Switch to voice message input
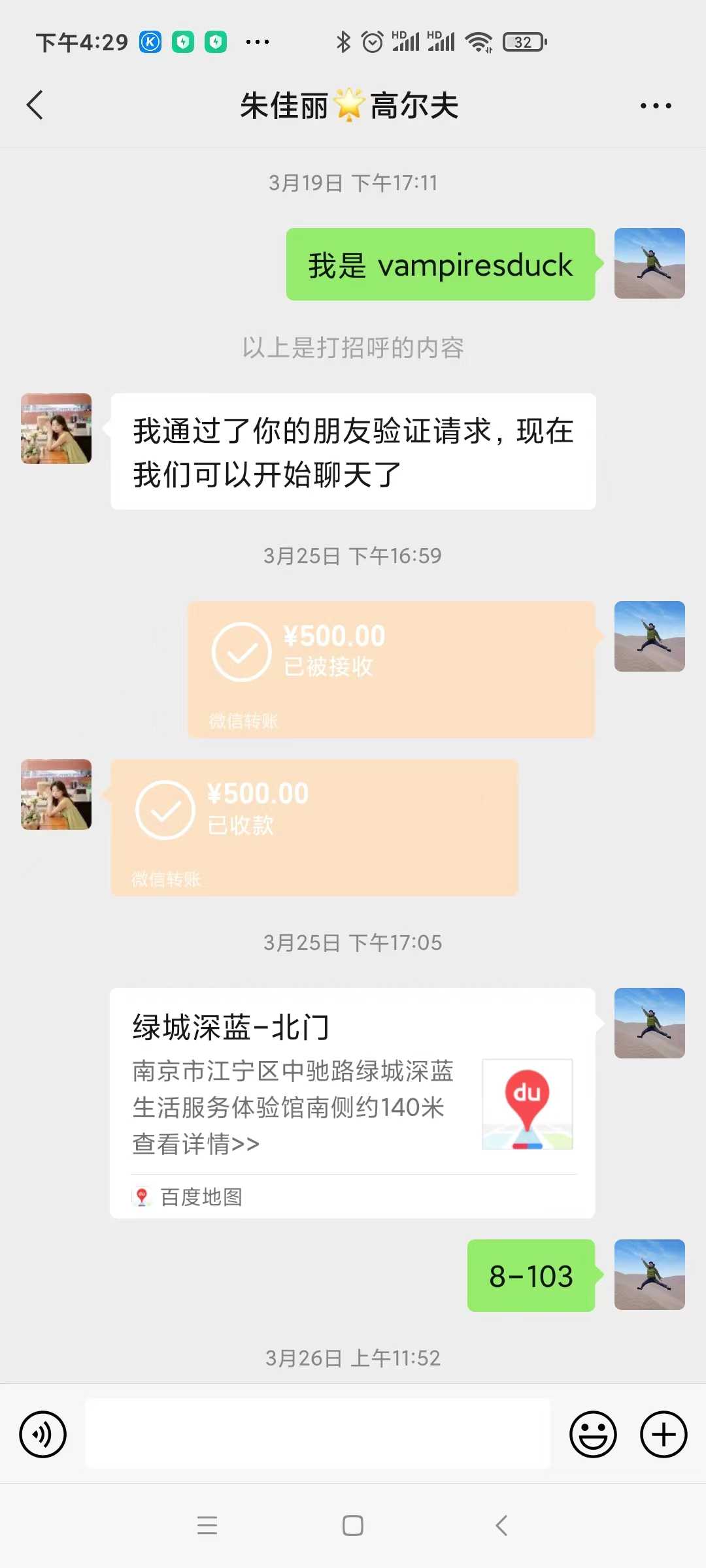This screenshot has width=706, height=1568. coord(43,1435)
